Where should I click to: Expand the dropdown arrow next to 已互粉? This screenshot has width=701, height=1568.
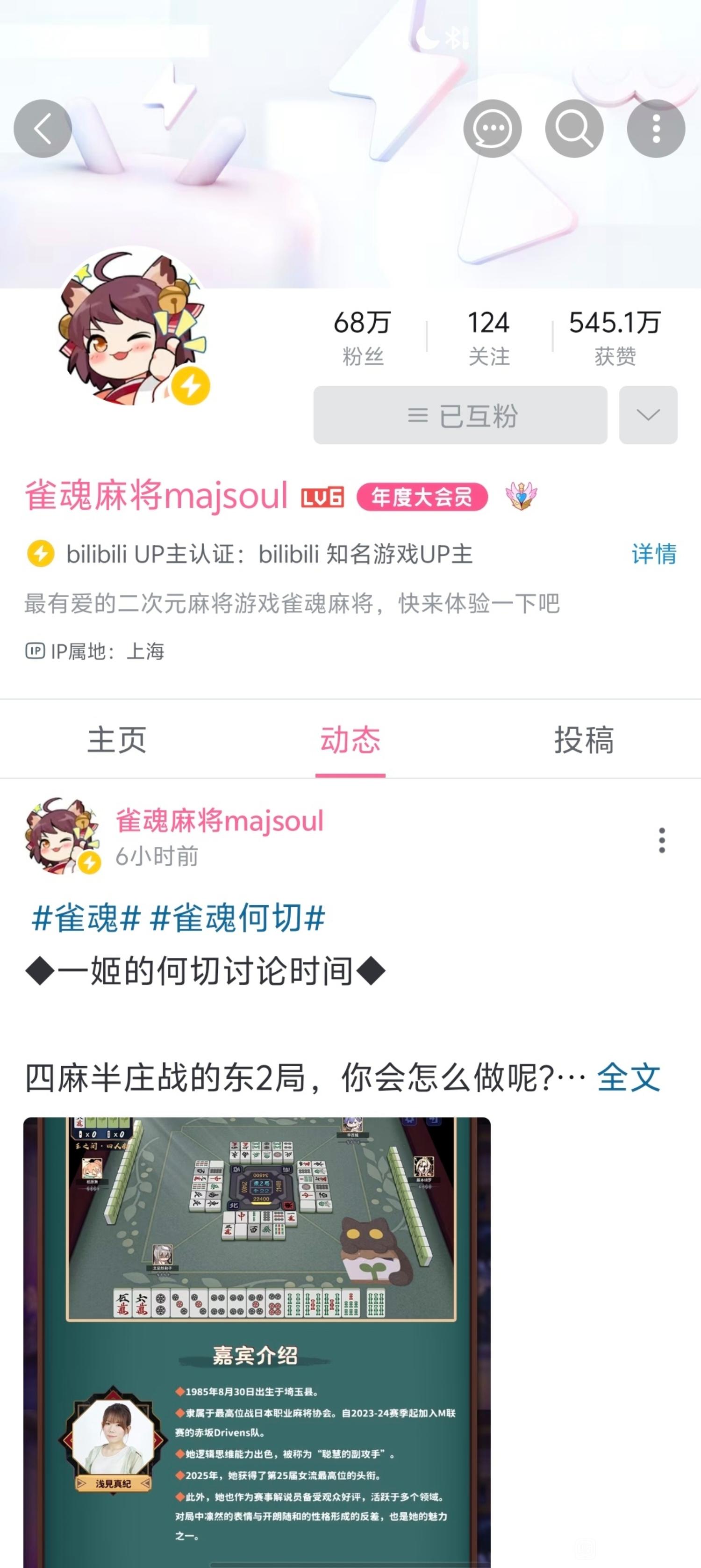tap(648, 415)
